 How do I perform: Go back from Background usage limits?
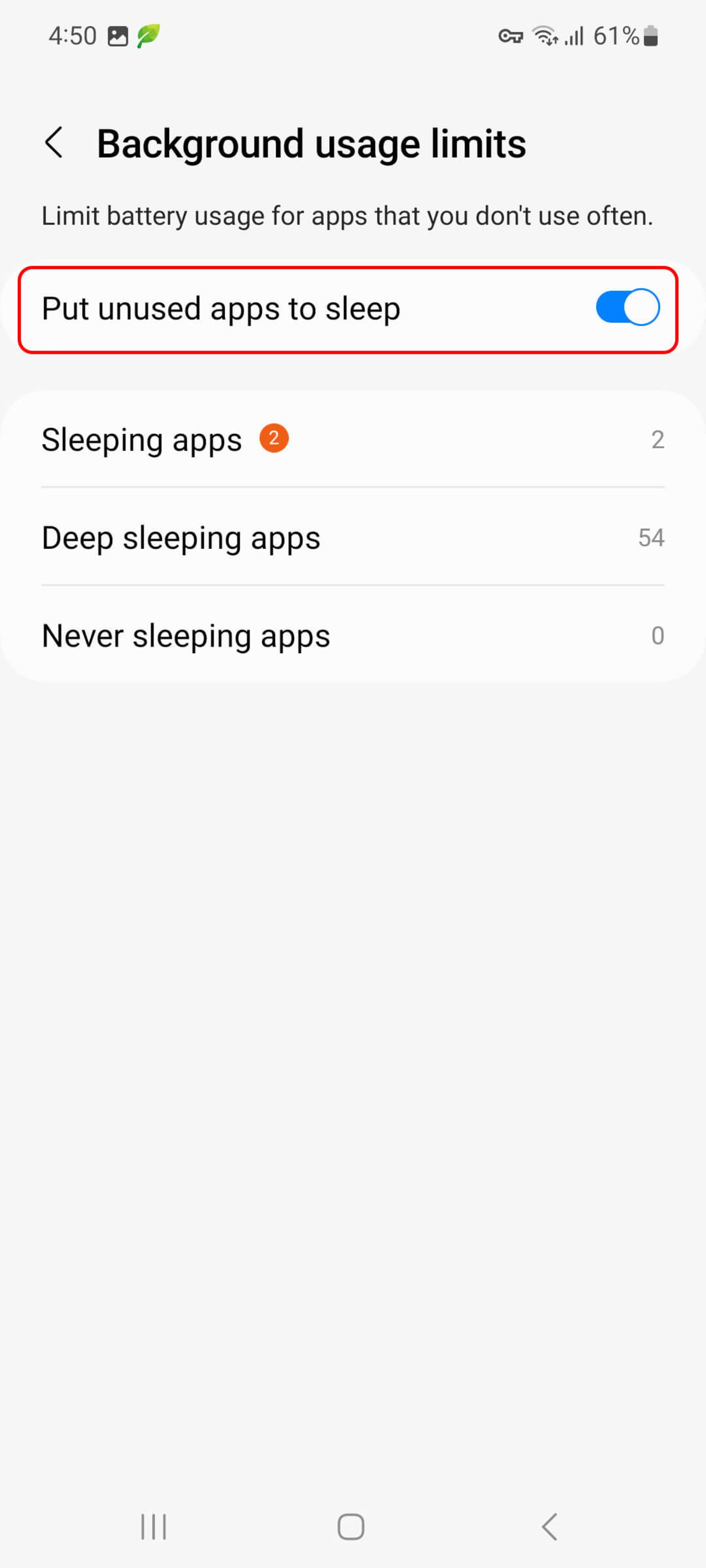click(x=54, y=143)
